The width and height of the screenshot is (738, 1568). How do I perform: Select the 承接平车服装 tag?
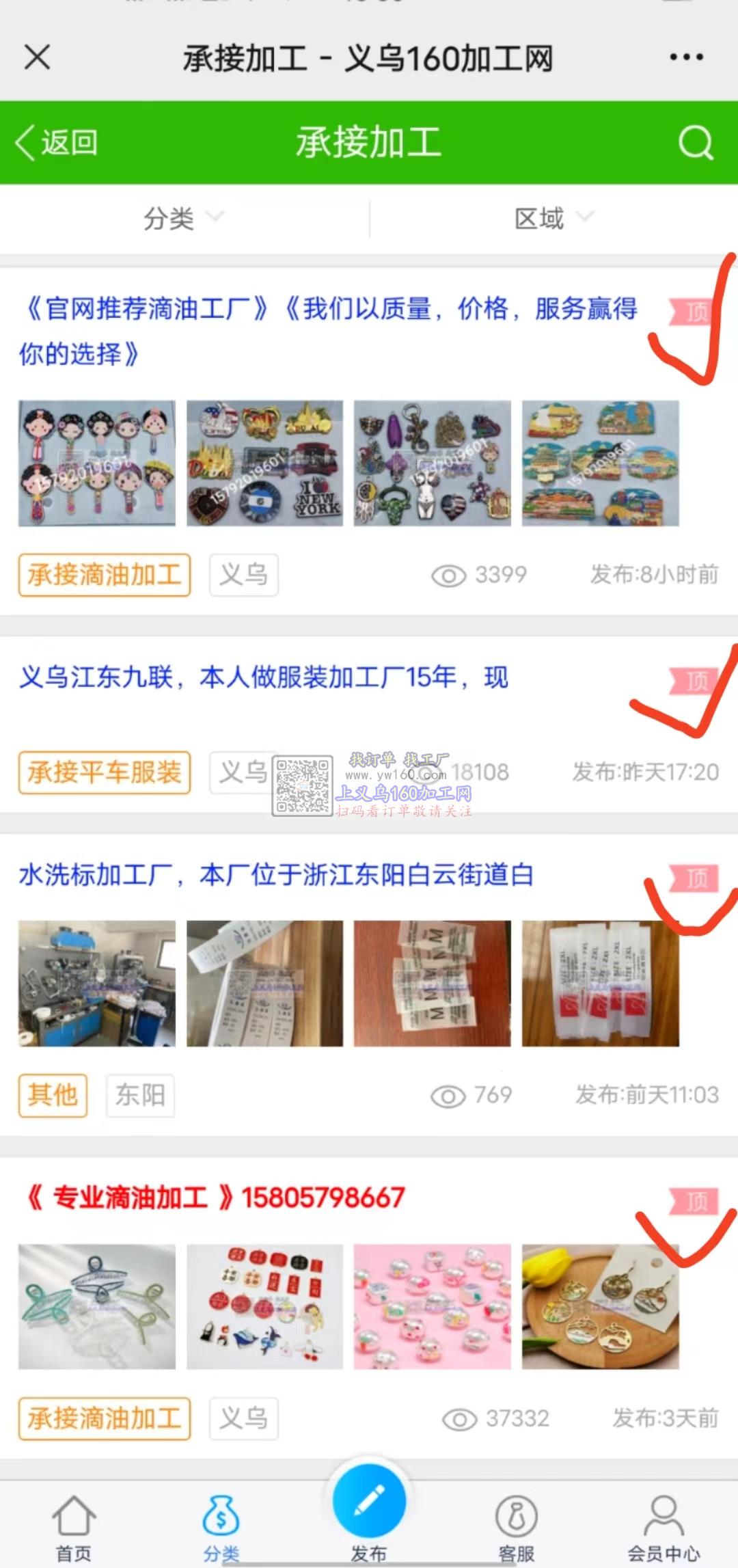pos(104,773)
